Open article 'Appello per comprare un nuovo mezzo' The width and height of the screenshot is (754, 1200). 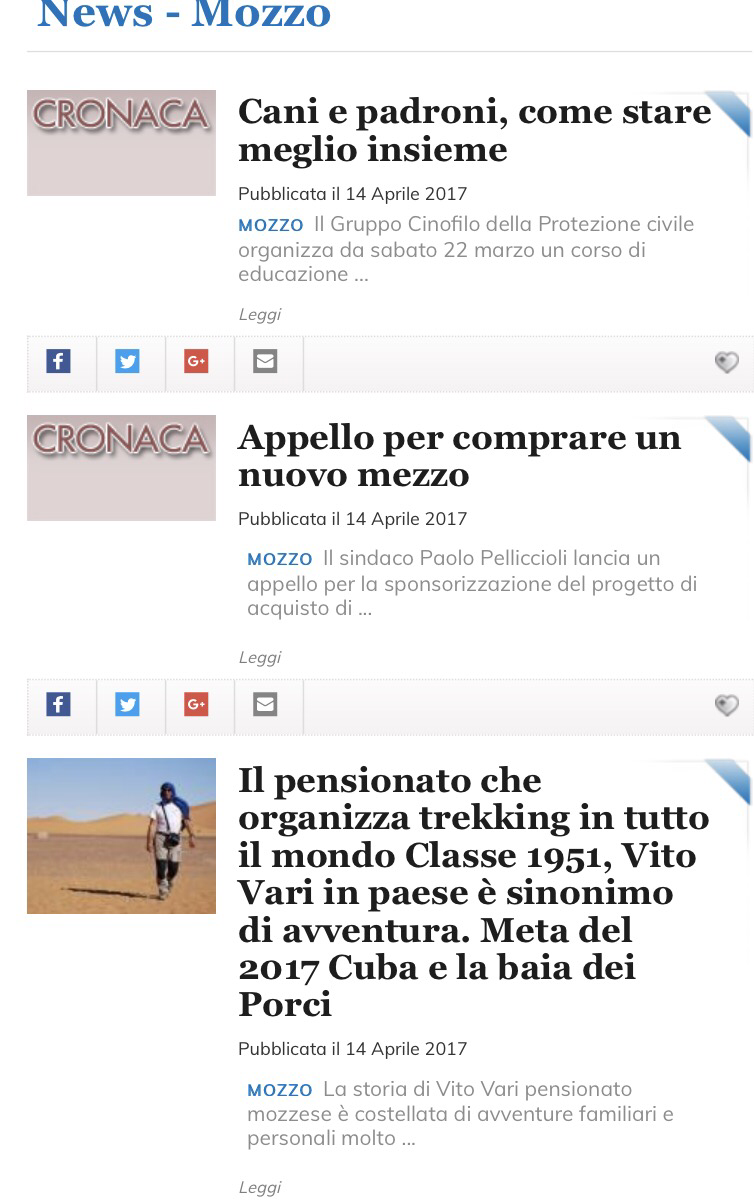pos(459,455)
